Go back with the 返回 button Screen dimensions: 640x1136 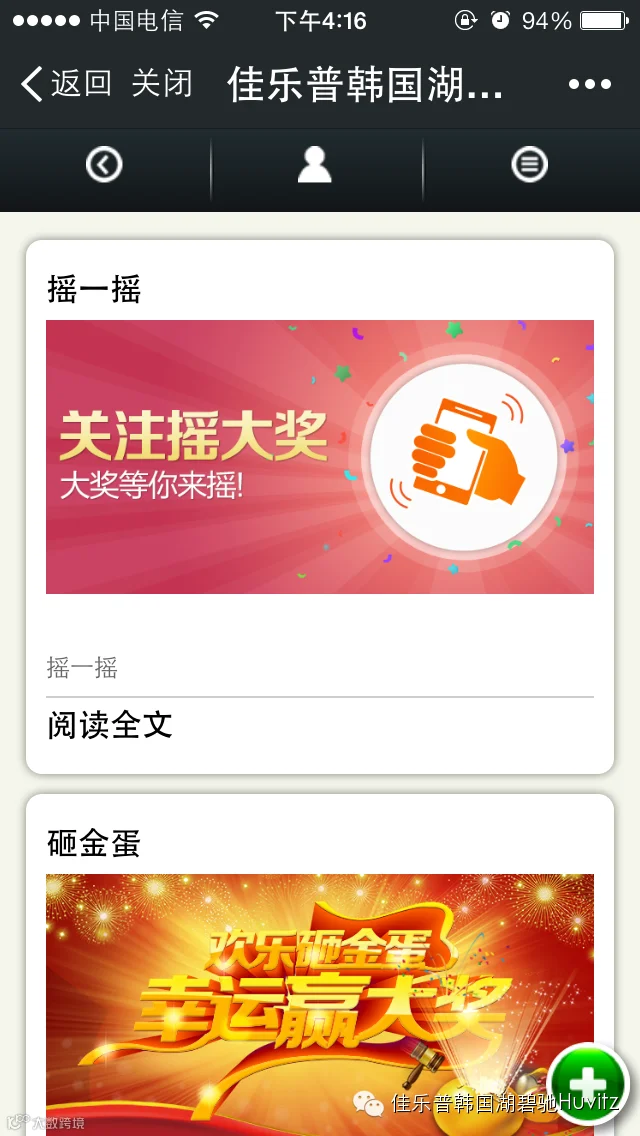[x=66, y=84]
